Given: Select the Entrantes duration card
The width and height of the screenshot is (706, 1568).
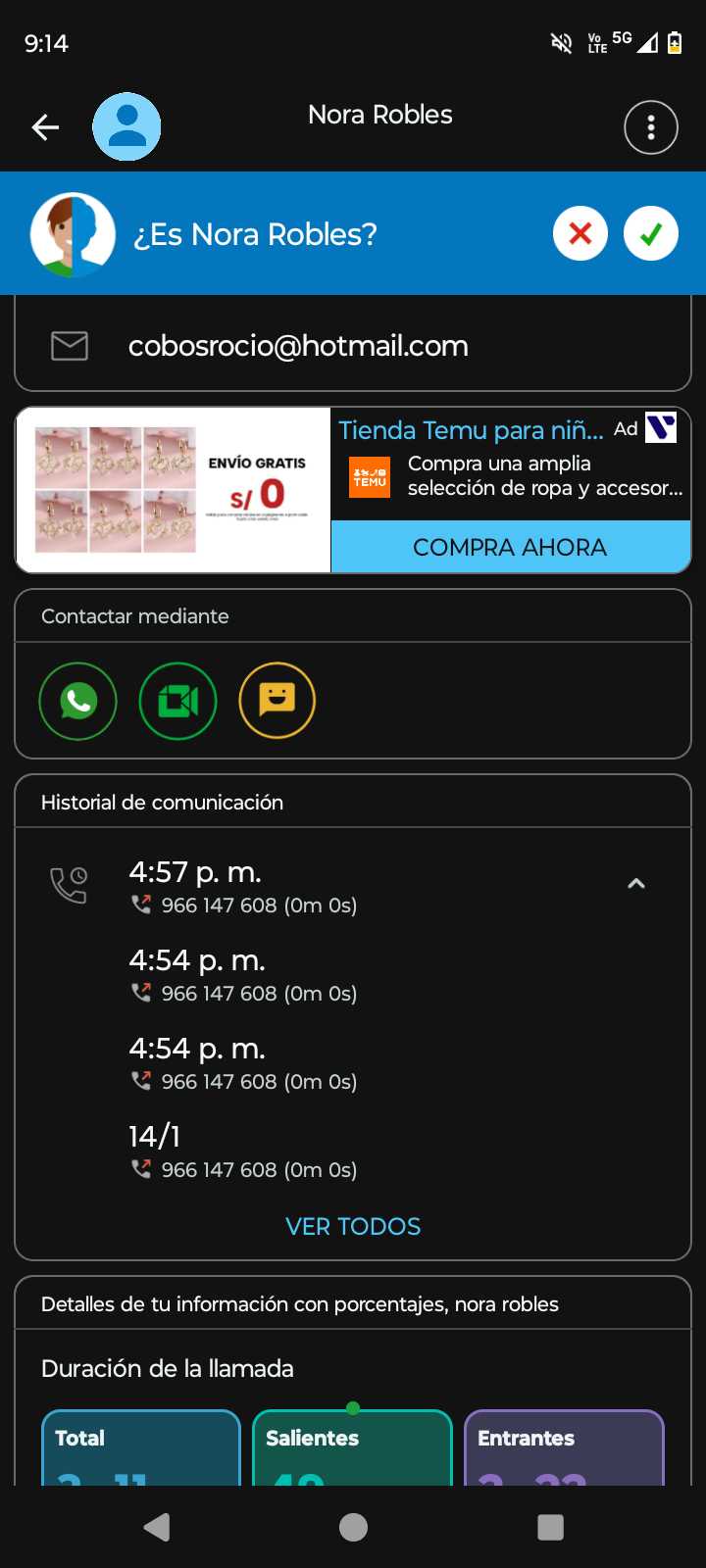Looking at the screenshot, I should tap(564, 1447).
